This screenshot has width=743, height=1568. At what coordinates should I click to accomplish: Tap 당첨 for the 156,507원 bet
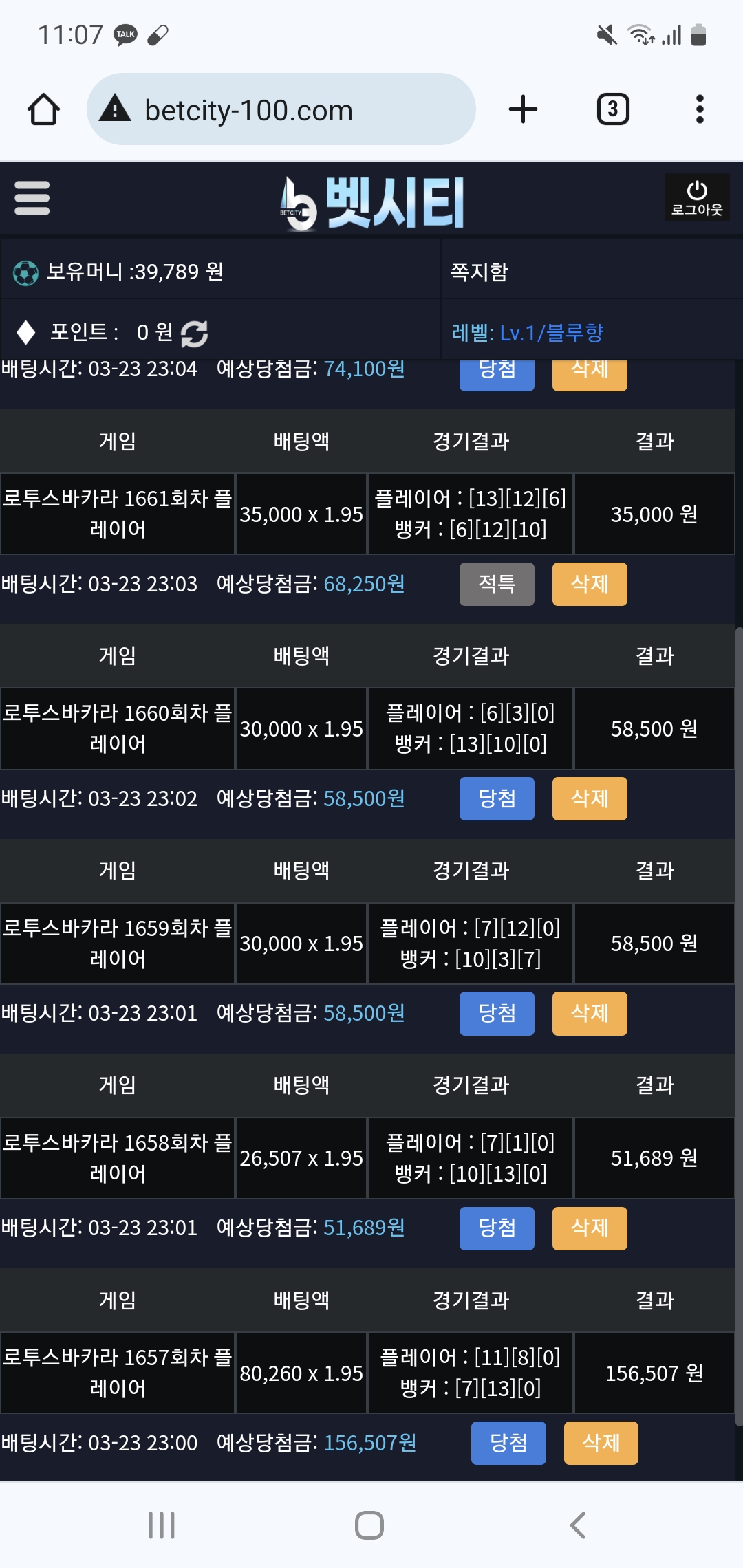point(508,1443)
